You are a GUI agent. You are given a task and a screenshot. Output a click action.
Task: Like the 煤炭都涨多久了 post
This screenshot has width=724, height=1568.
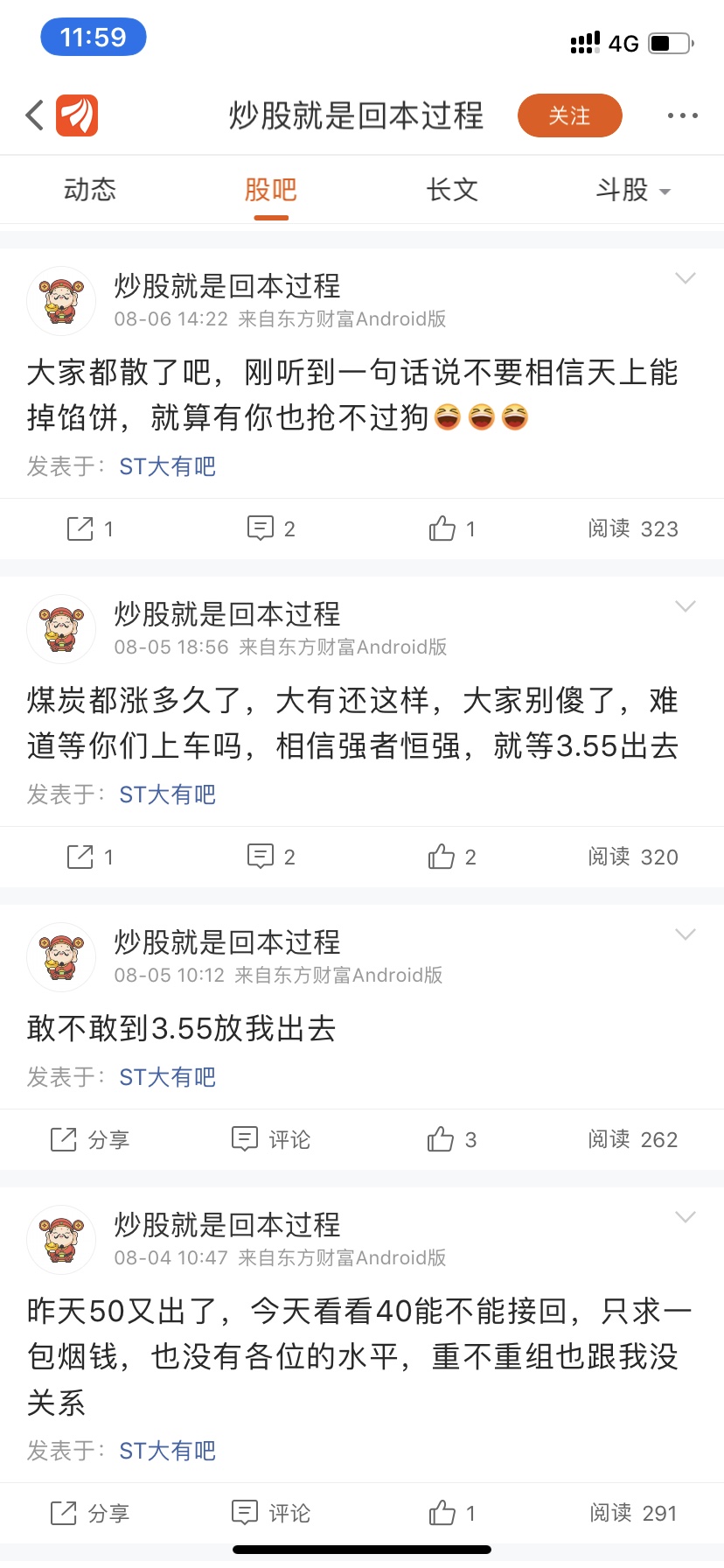[452, 857]
